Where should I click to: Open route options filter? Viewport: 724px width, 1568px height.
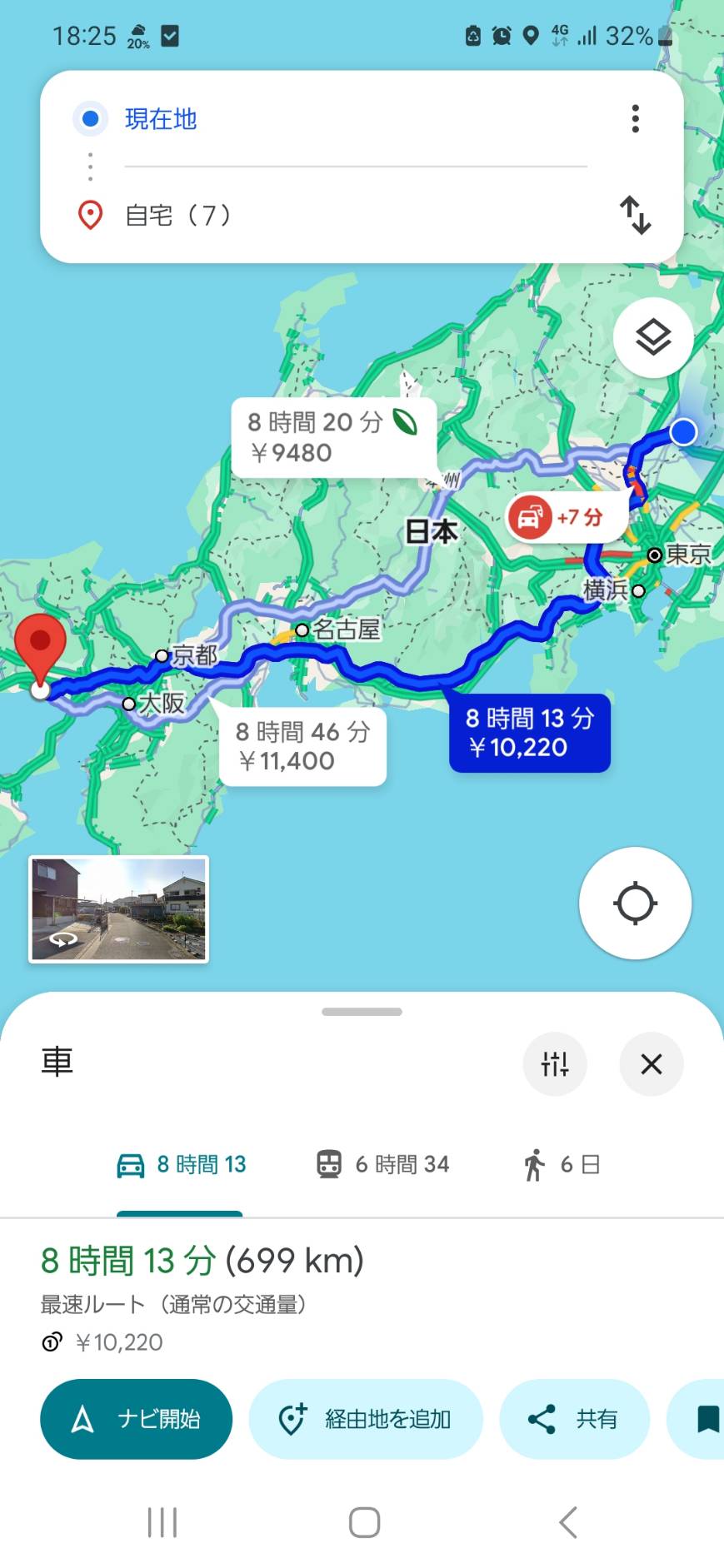click(555, 1063)
